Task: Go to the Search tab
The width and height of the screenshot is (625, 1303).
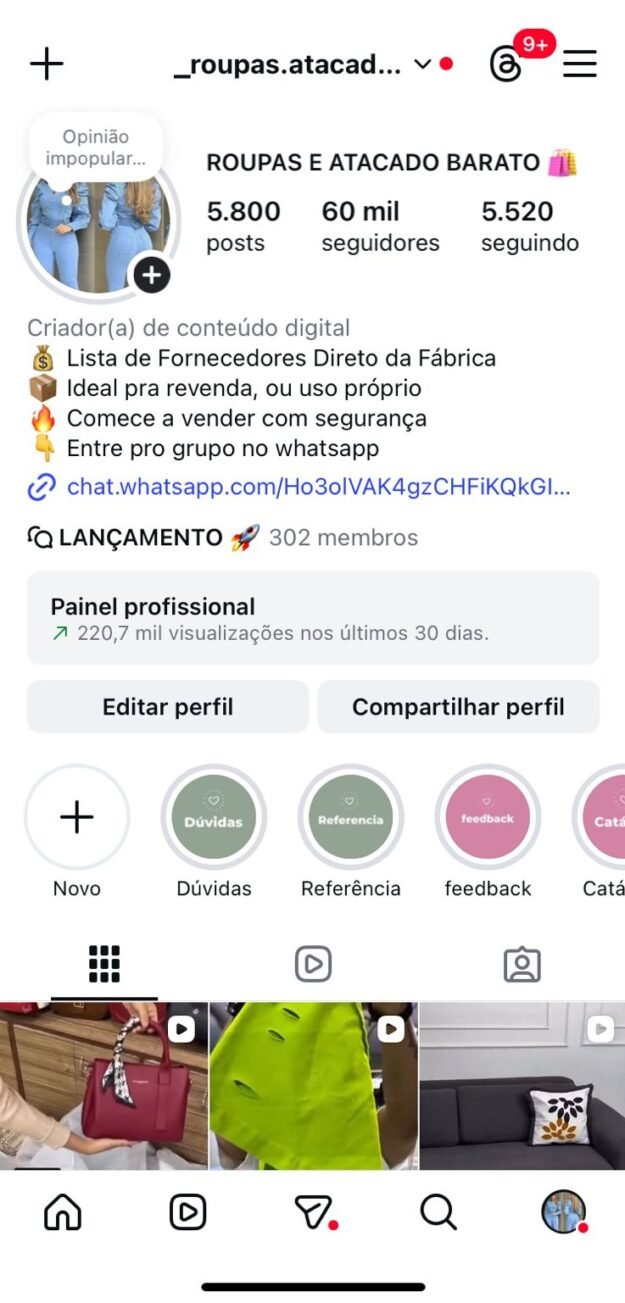Action: coord(438,1212)
